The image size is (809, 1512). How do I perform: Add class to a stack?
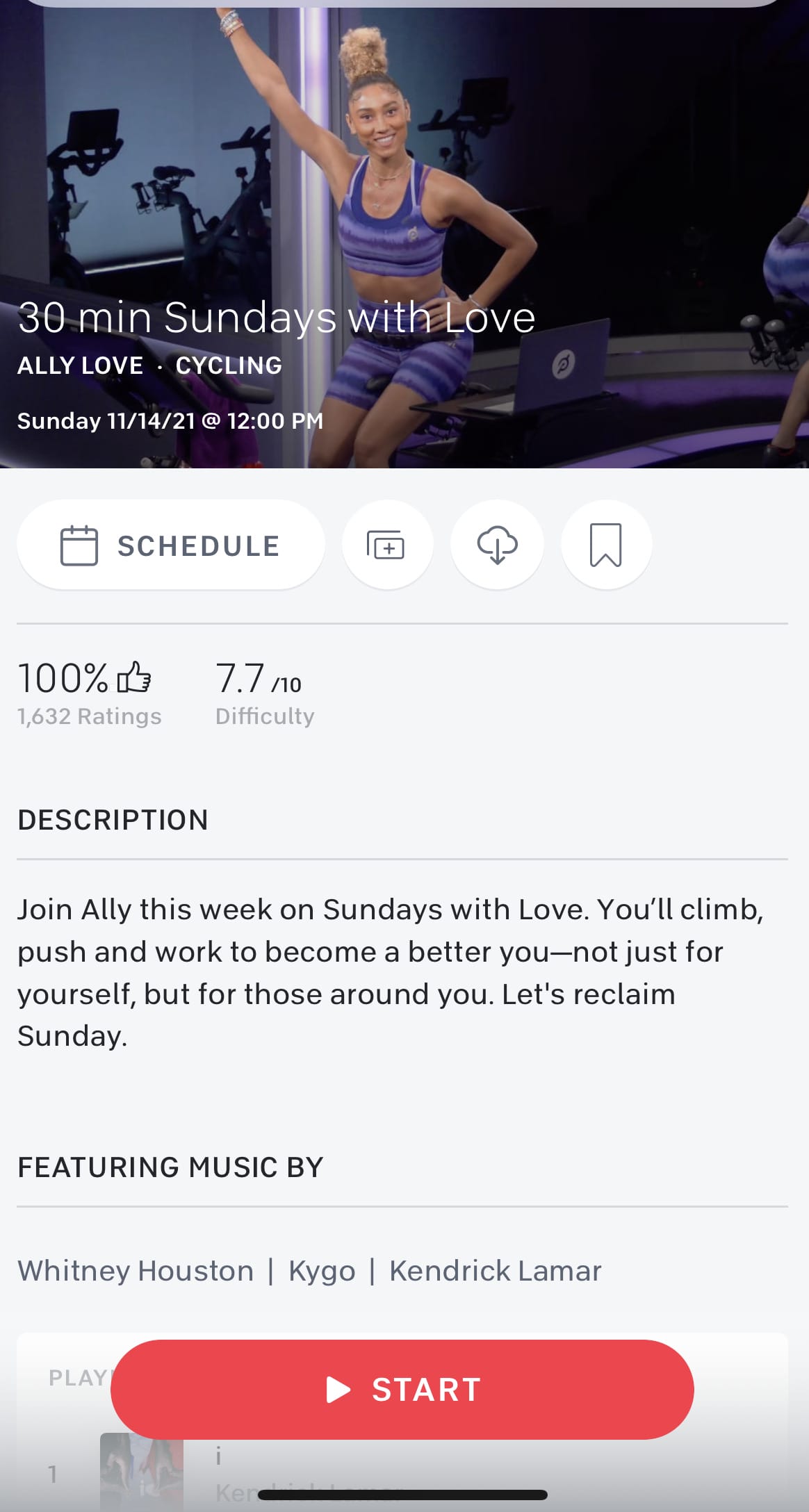tap(387, 545)
